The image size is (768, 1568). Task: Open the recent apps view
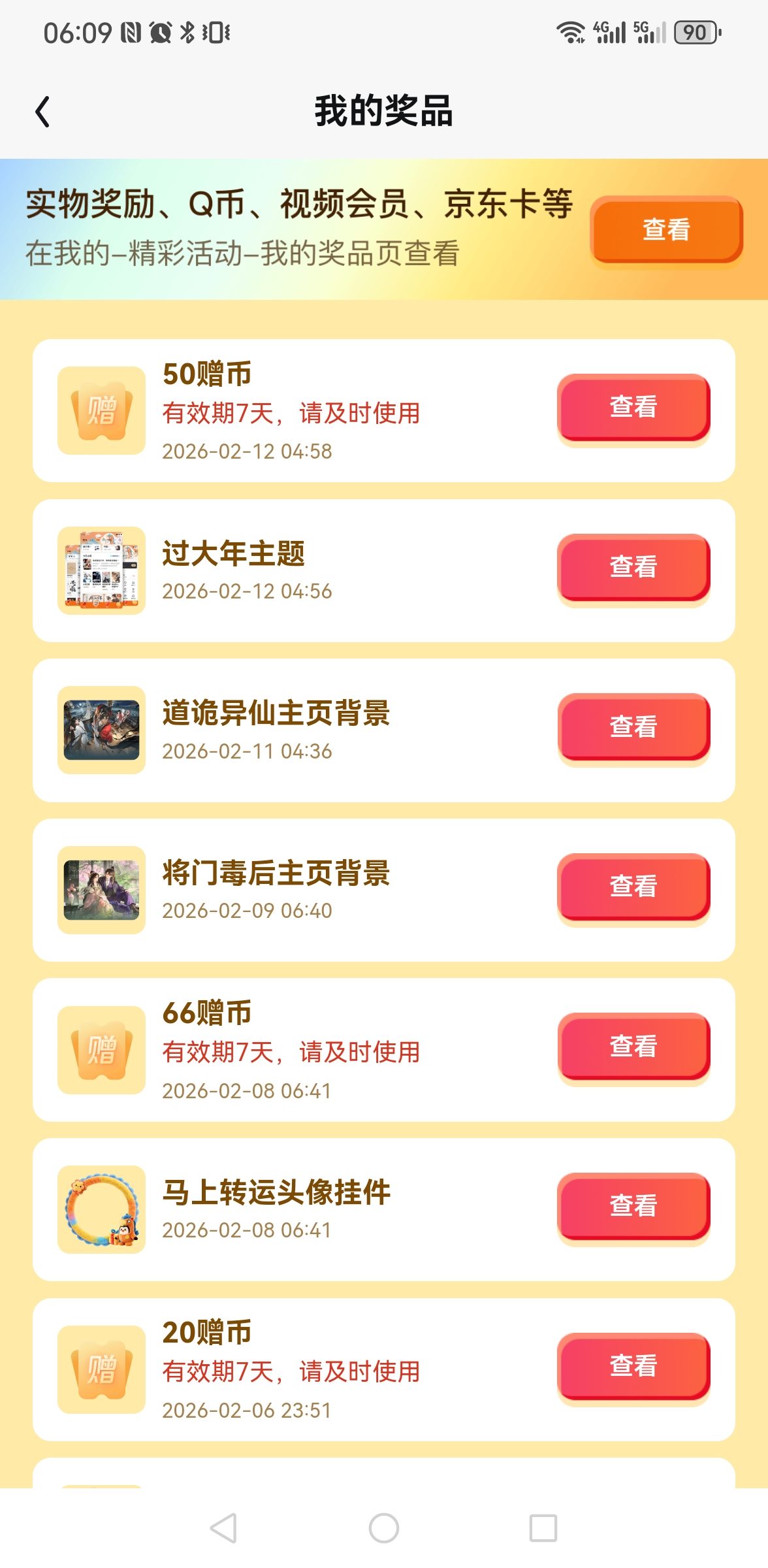[543, 1528]
